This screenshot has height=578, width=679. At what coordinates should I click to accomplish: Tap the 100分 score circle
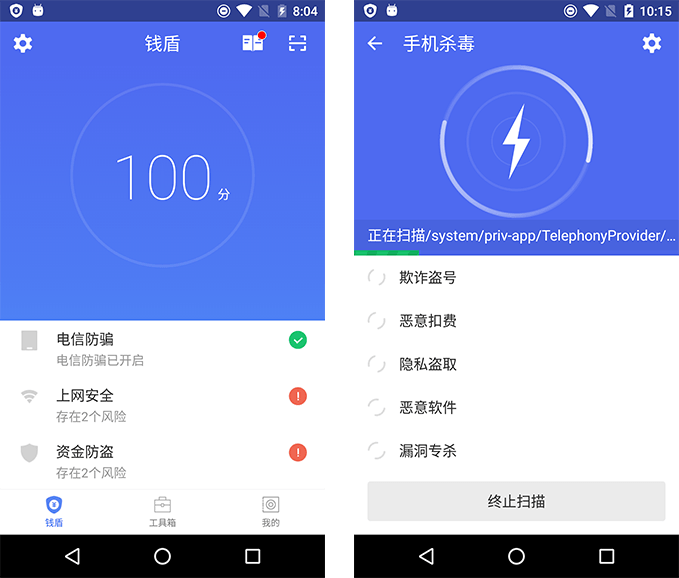click(x=162, y=177)
